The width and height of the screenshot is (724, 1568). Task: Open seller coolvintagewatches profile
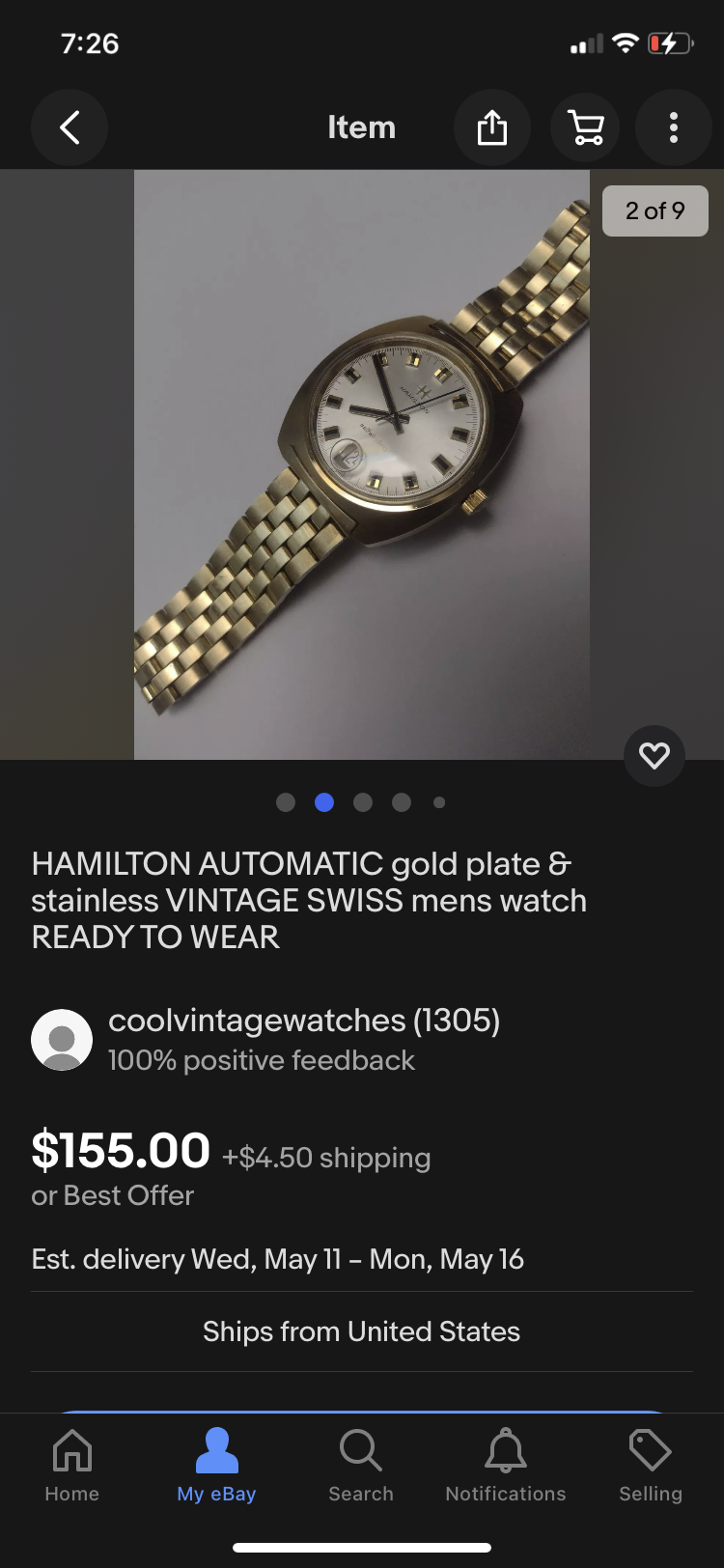tap(303, 1022)
